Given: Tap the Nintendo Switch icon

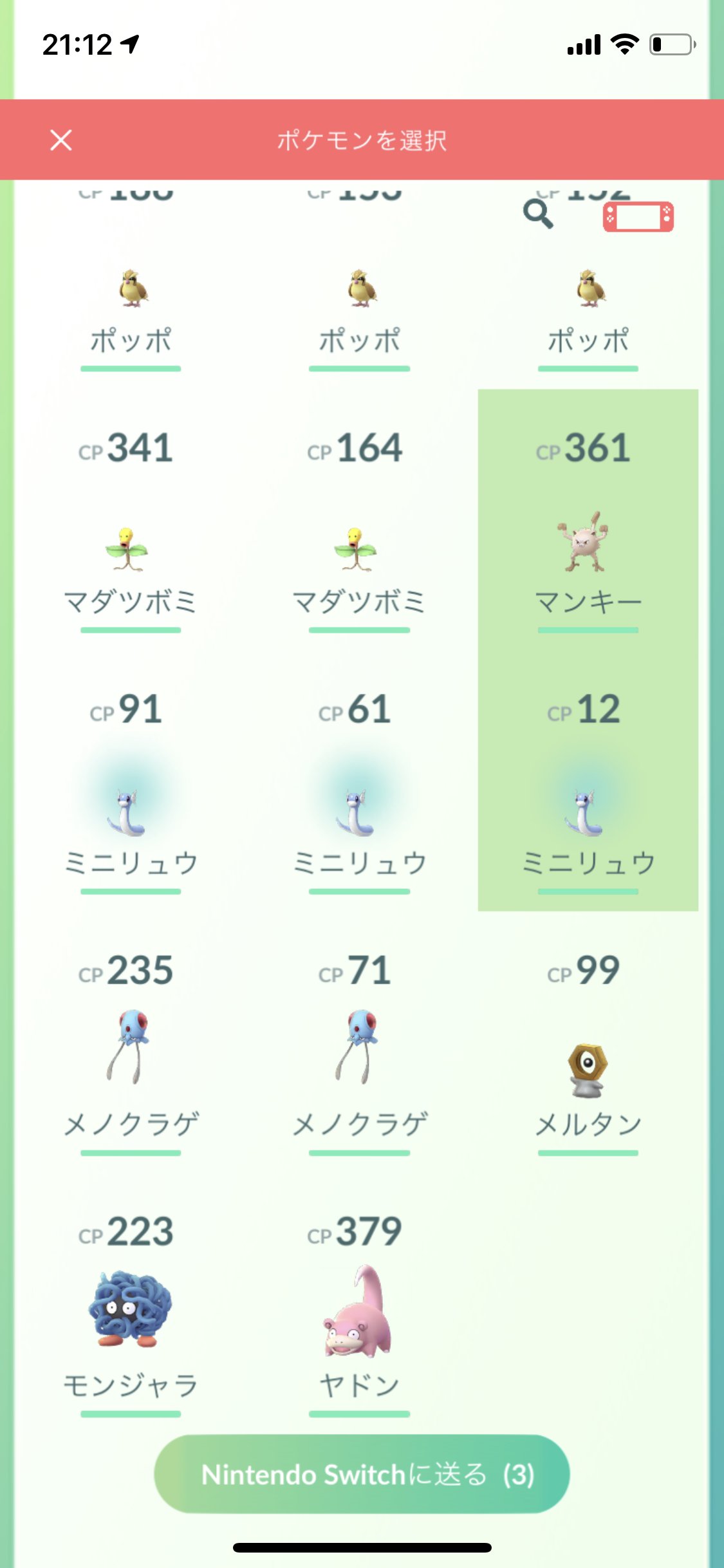Looking at the screenshot, I should click(638, 217).
